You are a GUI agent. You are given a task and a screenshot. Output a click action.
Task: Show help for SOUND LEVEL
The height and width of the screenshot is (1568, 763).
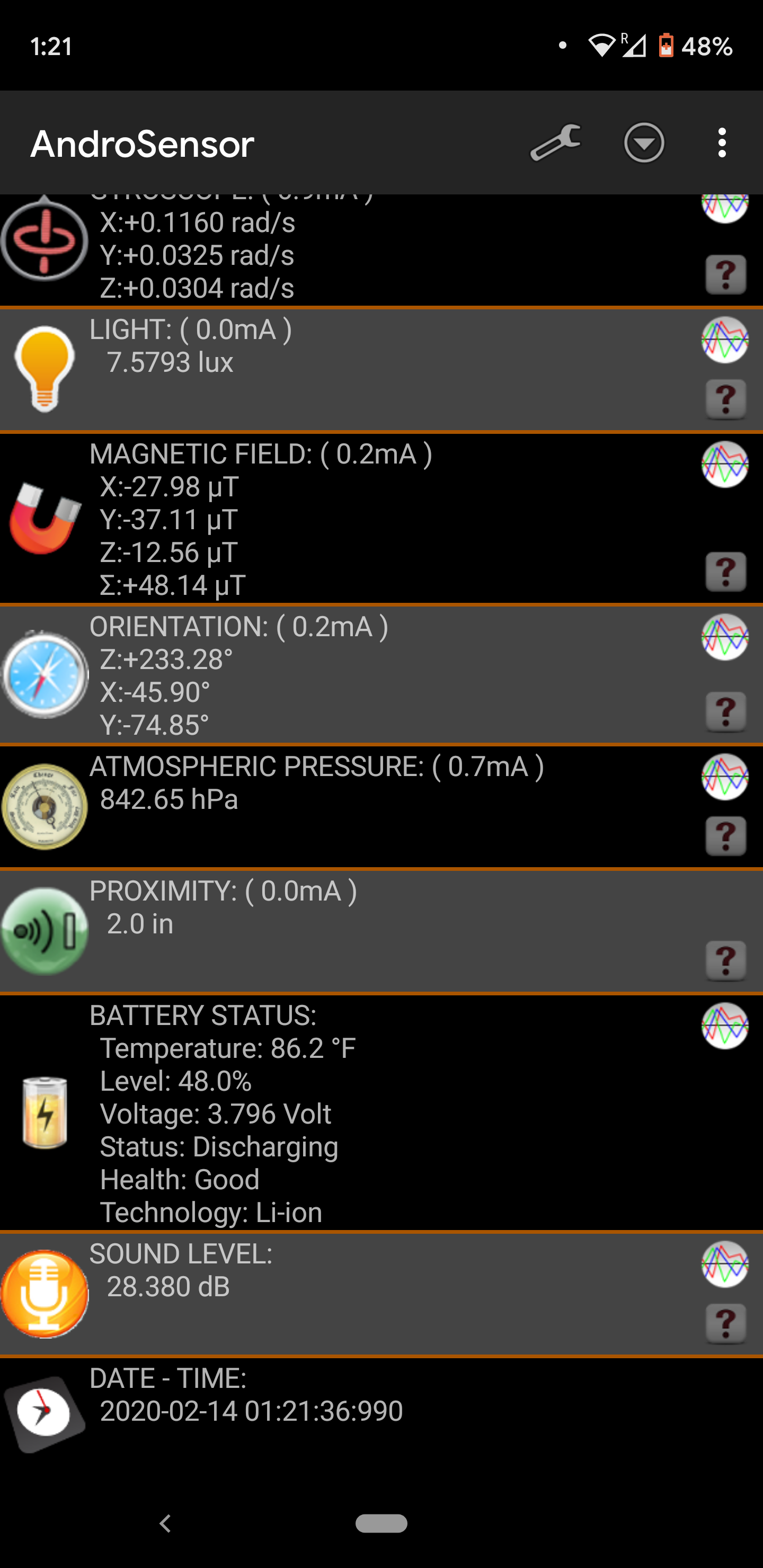[725, 1323]
